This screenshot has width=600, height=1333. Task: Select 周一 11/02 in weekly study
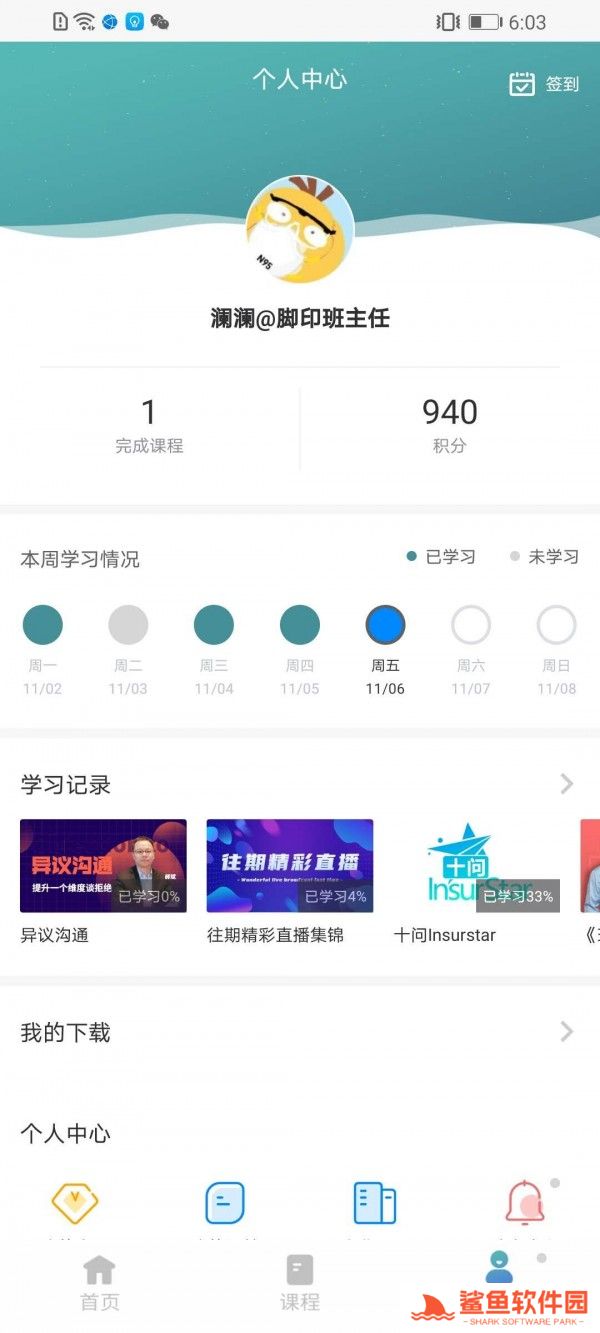[x=43, y=625]
